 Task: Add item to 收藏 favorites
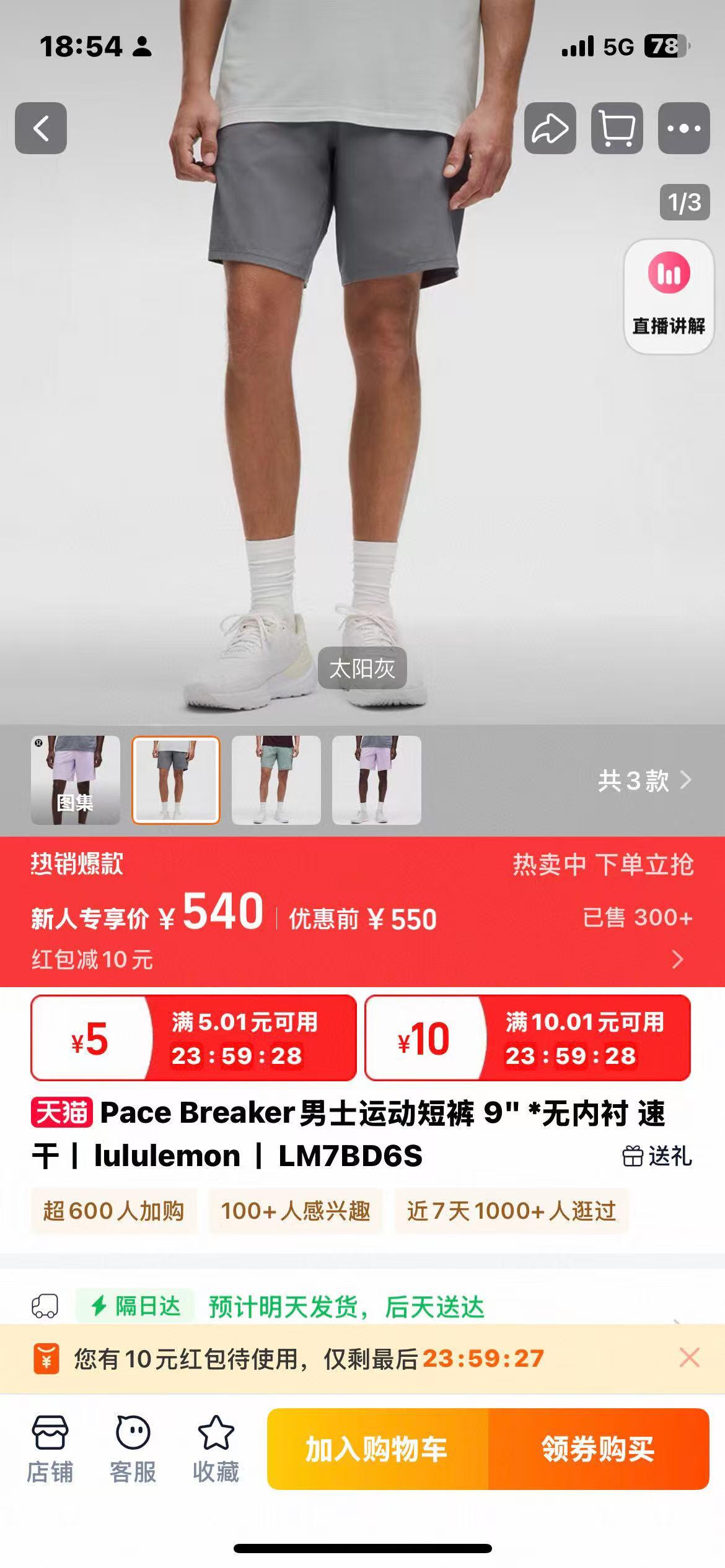[x=216, y=1449]
